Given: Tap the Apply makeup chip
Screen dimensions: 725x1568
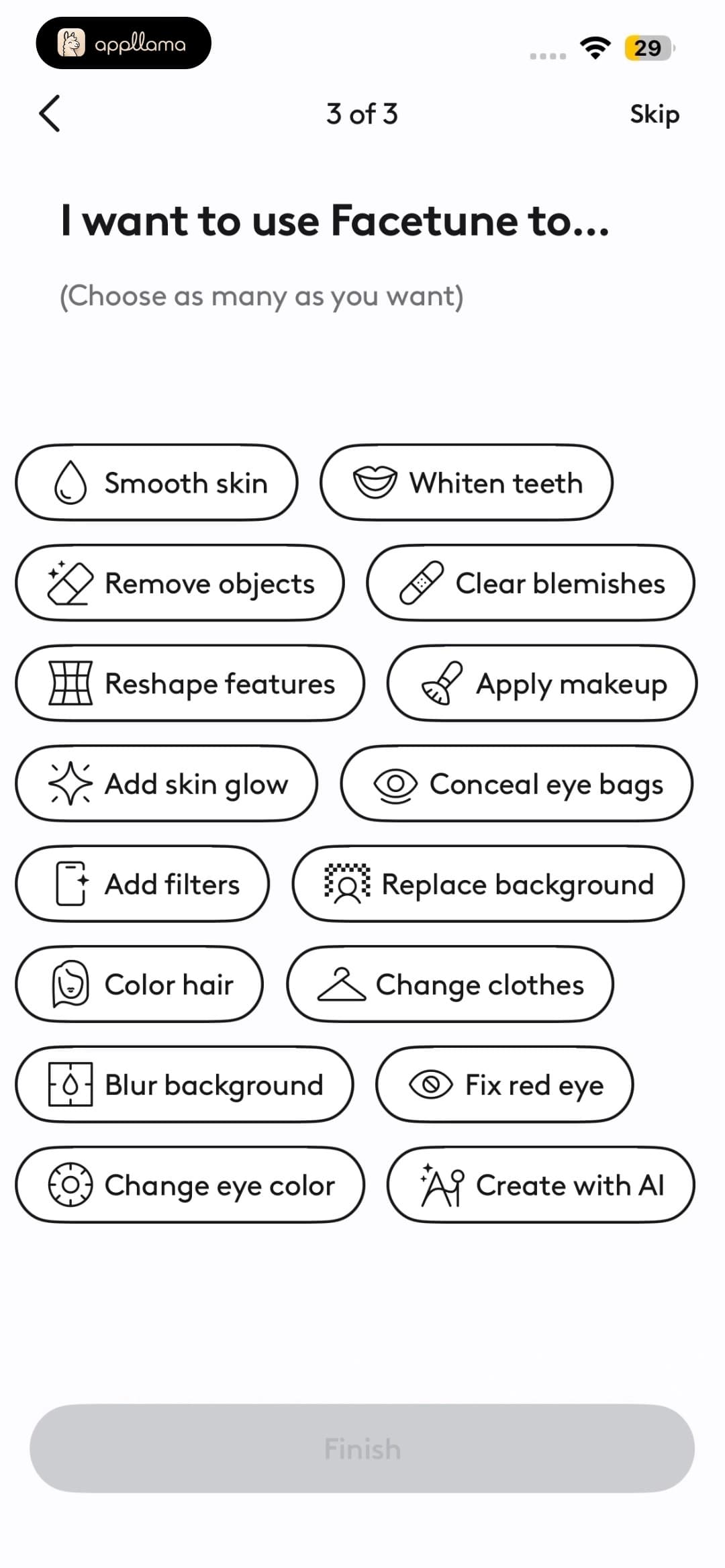Looking at the screenshot, I should click(542, 683).
